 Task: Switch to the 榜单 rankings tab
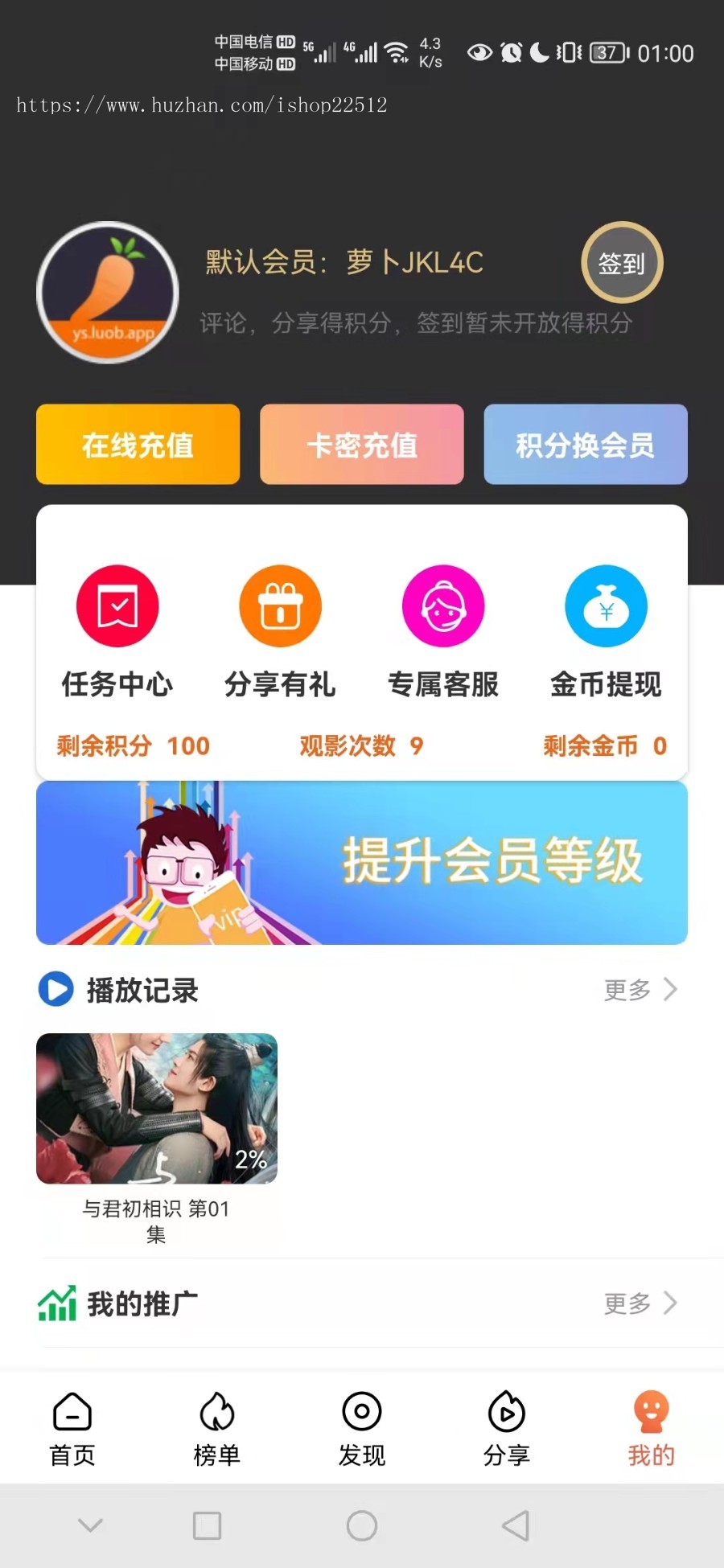(217, 1429)
